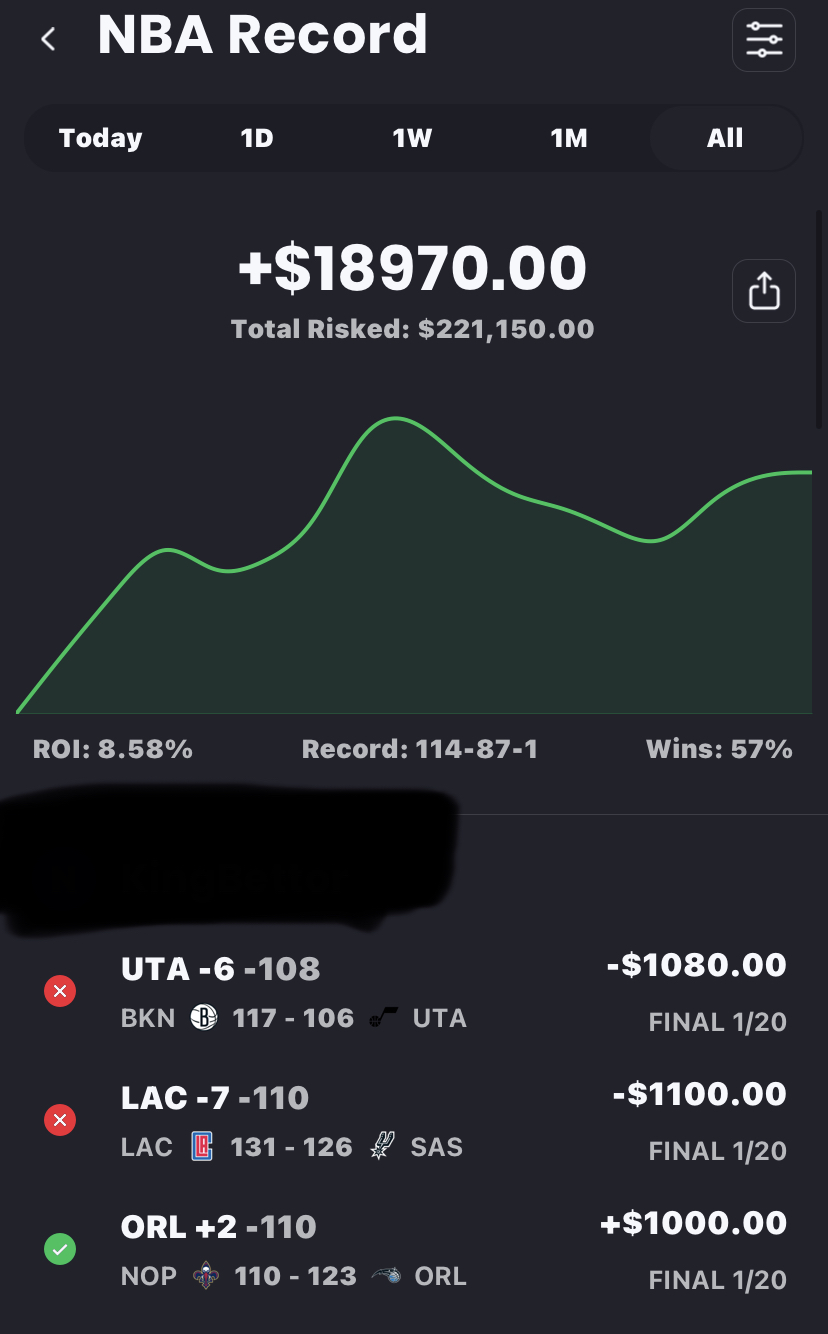This screenshot has height=1334, width=828.
Task: Switch to the 1W range
Action: 412,138
